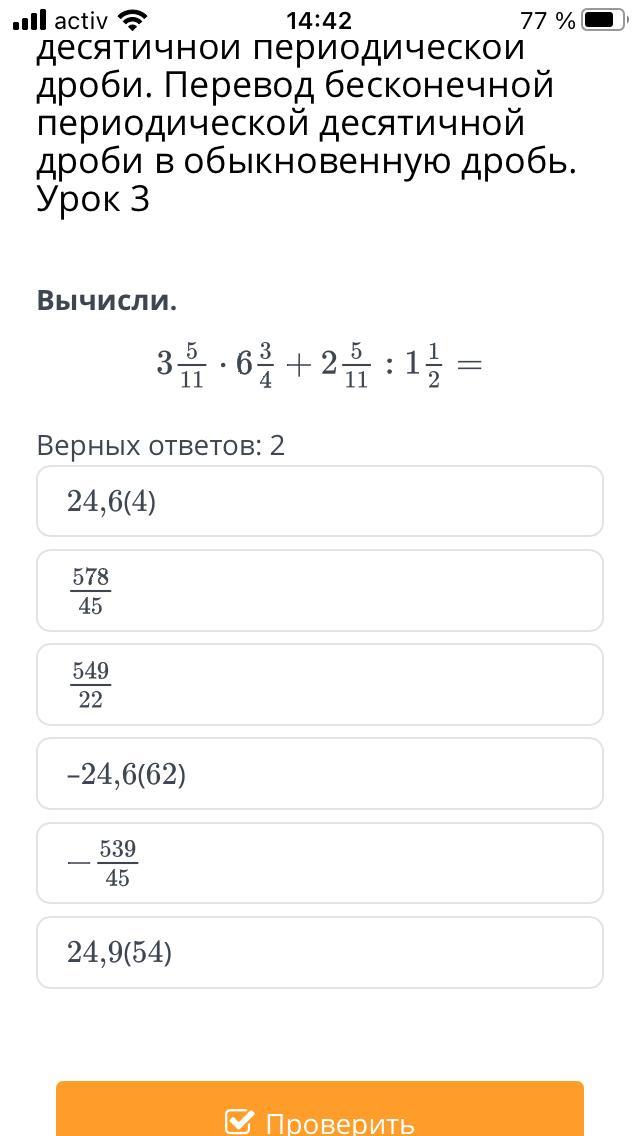Viewport: 640px width, 1136px height.
Task: Choose the answer option −539/45
Action: pyautogui.click(x=320, y=863)
